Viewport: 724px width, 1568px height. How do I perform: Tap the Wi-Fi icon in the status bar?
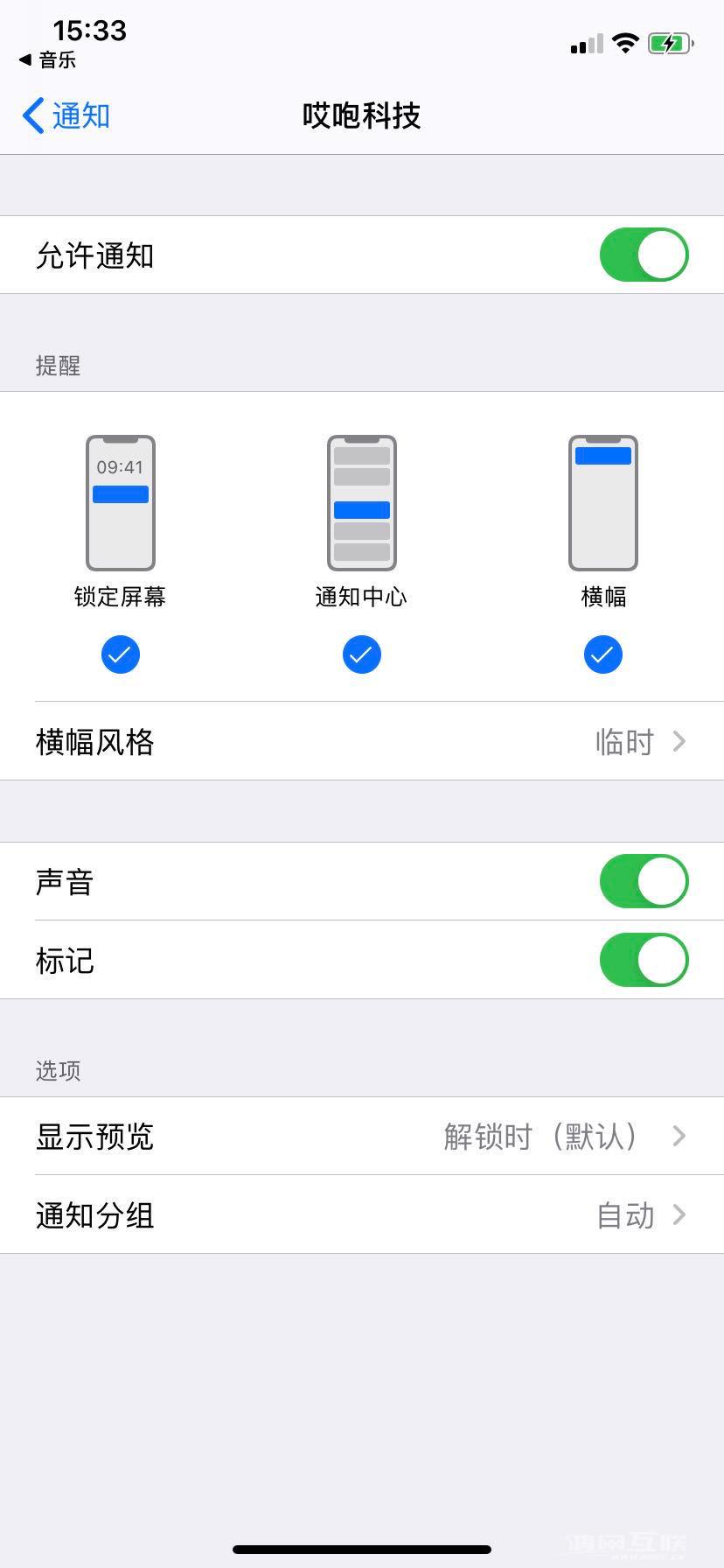624,42
